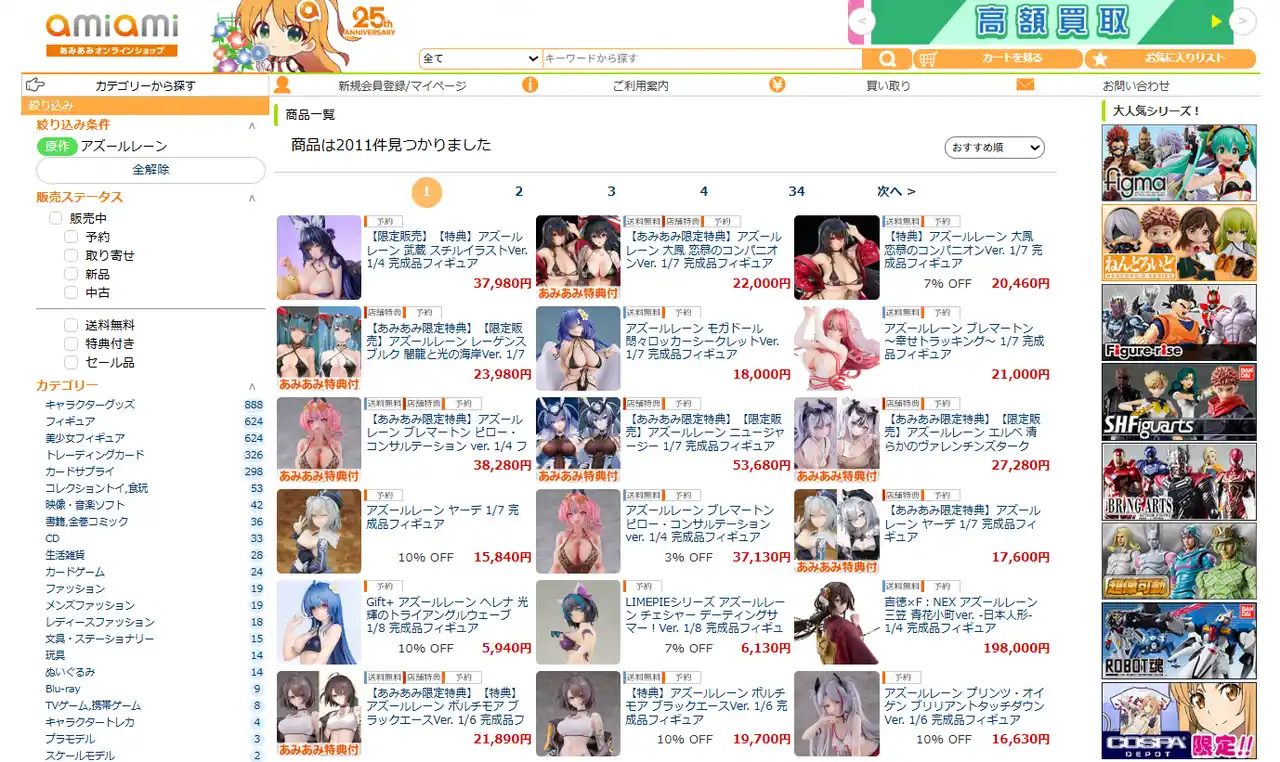
Task: Open the おすすめ順 sort dropdown
Action: (x=994, y=148)
